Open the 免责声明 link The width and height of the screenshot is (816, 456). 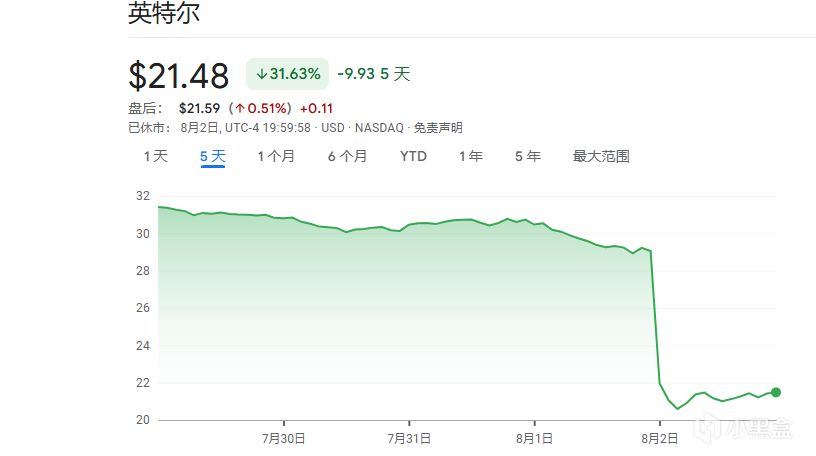(438, 128)
